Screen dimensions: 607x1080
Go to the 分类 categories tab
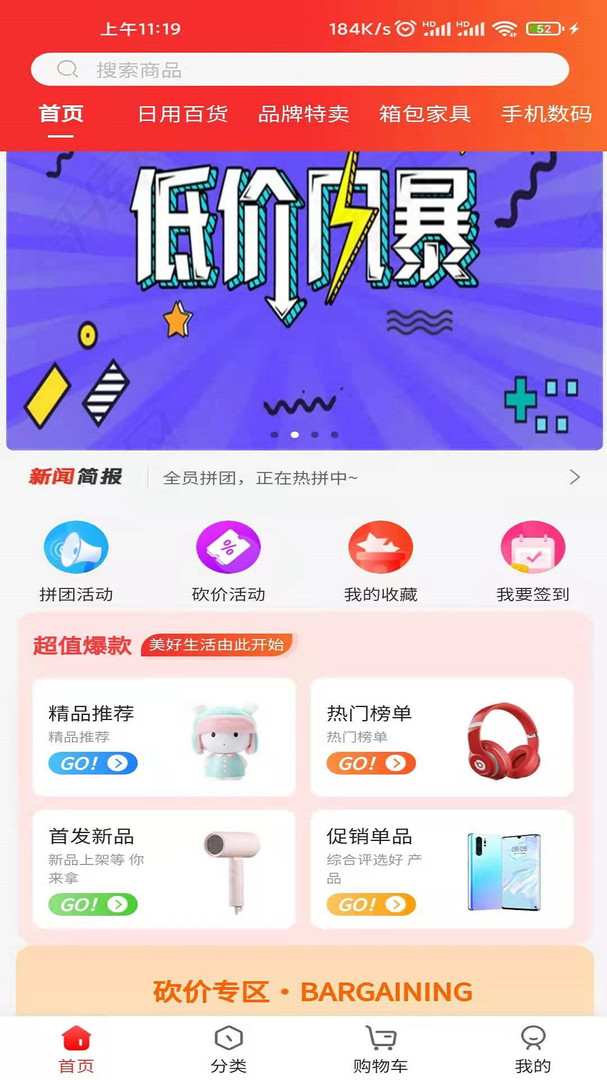click(228, 1048)
